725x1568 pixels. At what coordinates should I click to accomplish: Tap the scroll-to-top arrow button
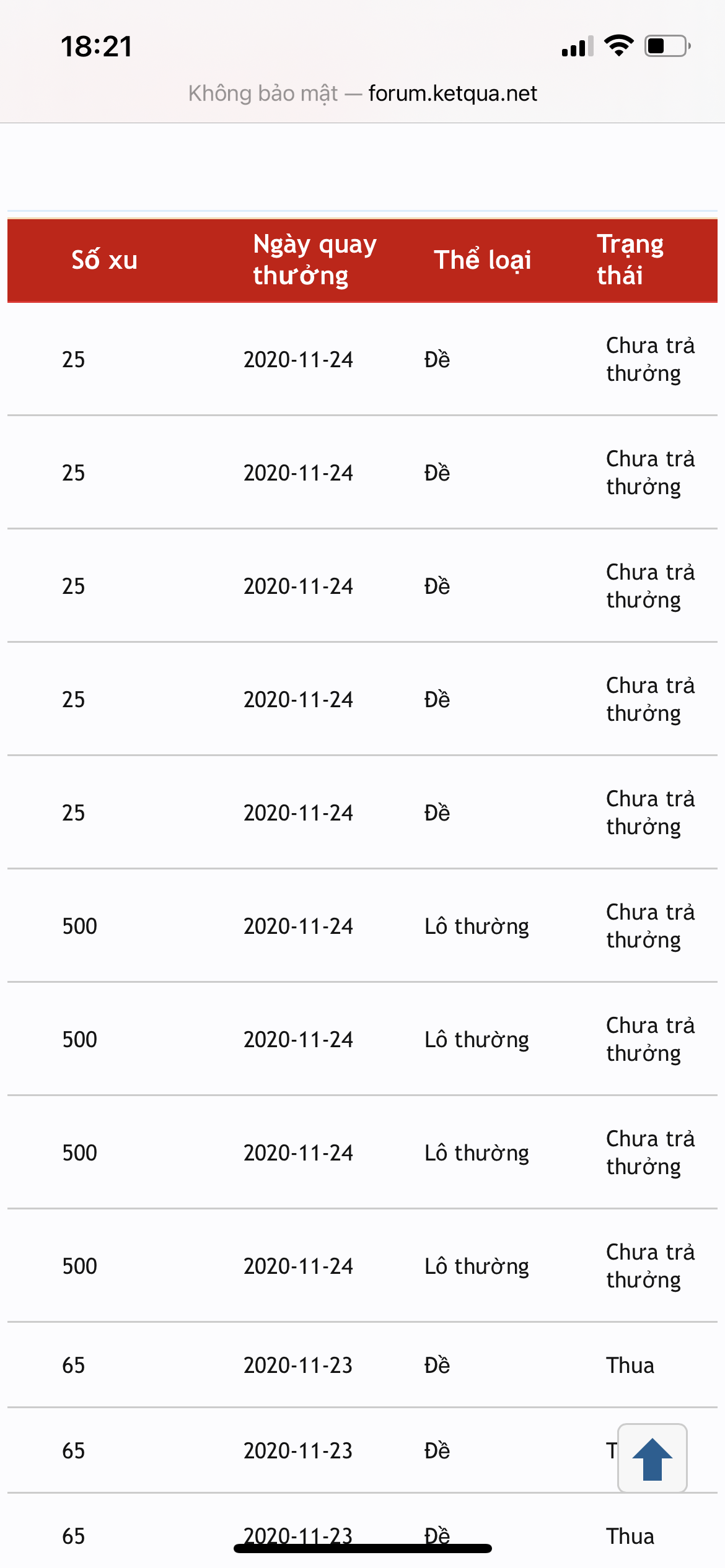(652, 1458)
